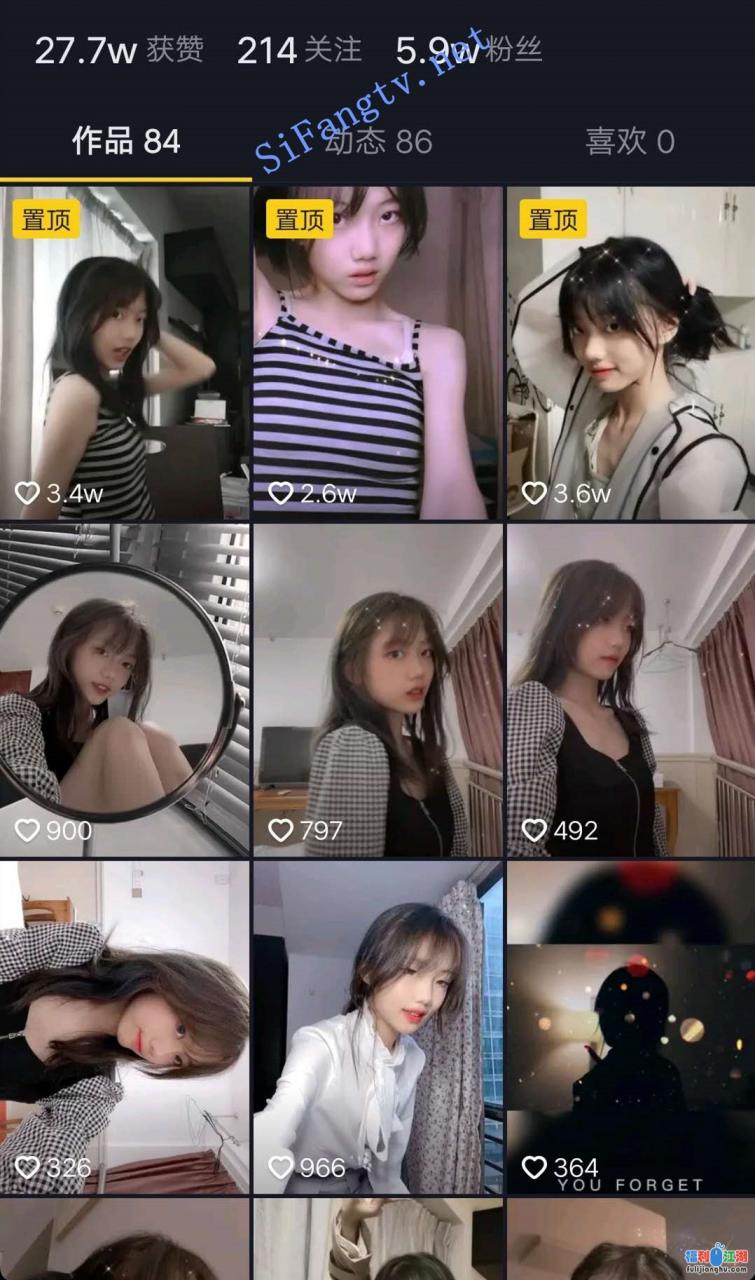Play the pinned video with 2.6w likes
The image size is (755, 1280).
click(x=378, y=352)
